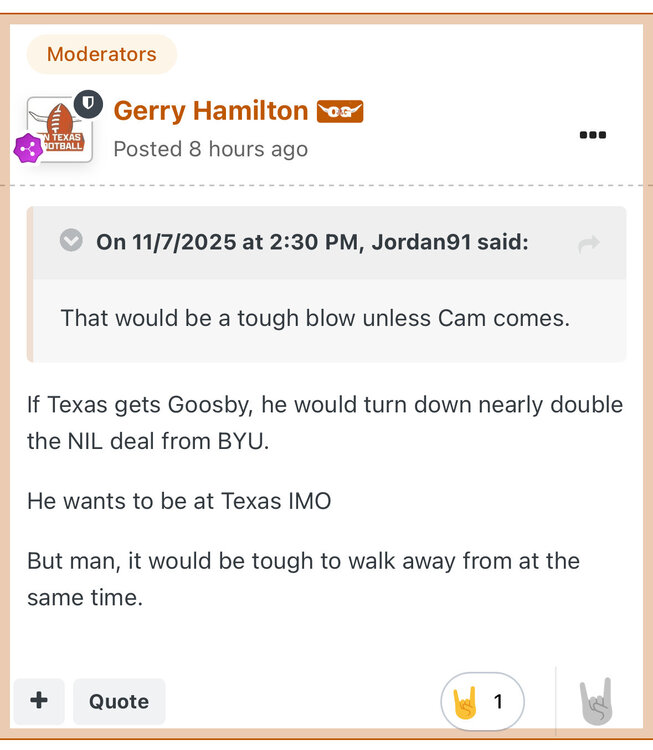
Task: Tap Gerry Hamilton's avatar image
Action: [x=59, y=129]
